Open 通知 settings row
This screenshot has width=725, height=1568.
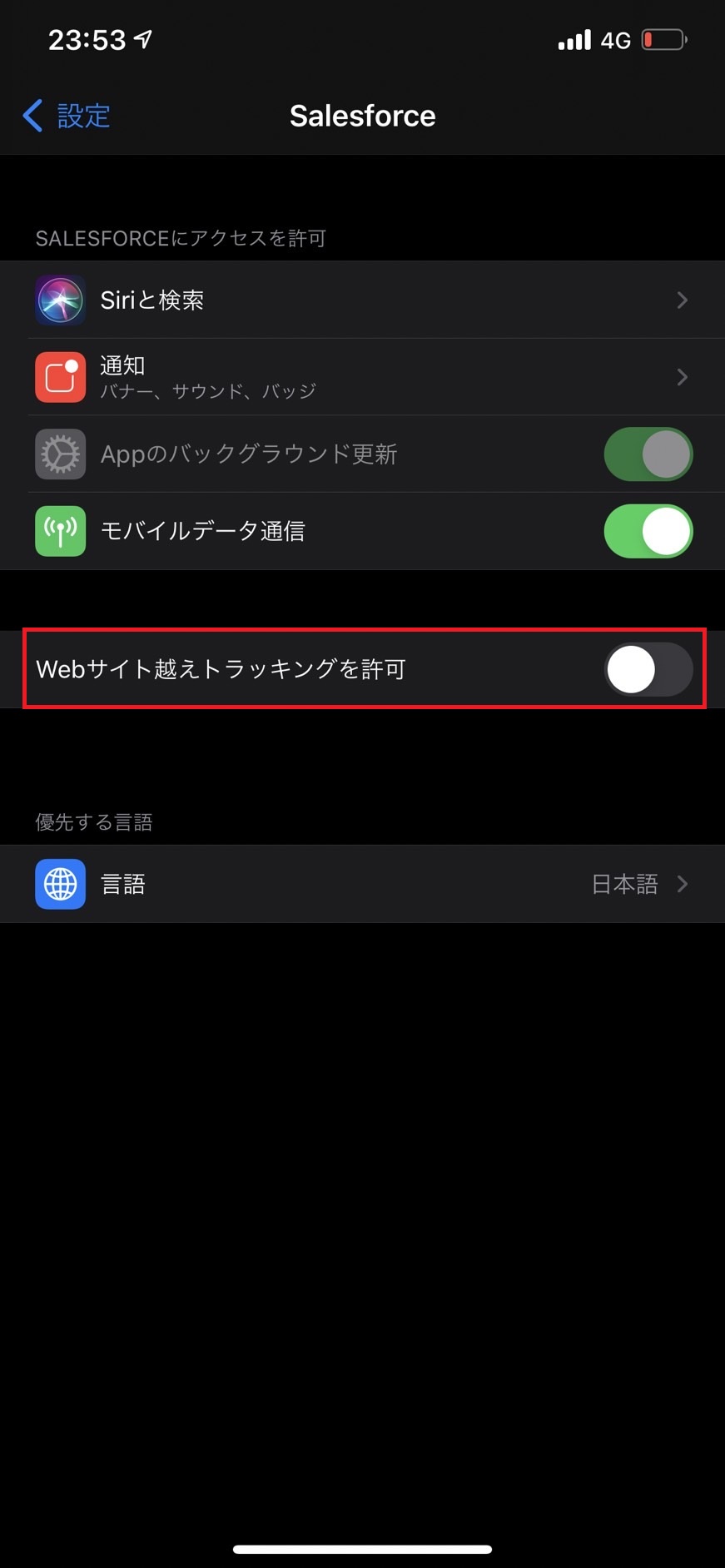(362, 377)
